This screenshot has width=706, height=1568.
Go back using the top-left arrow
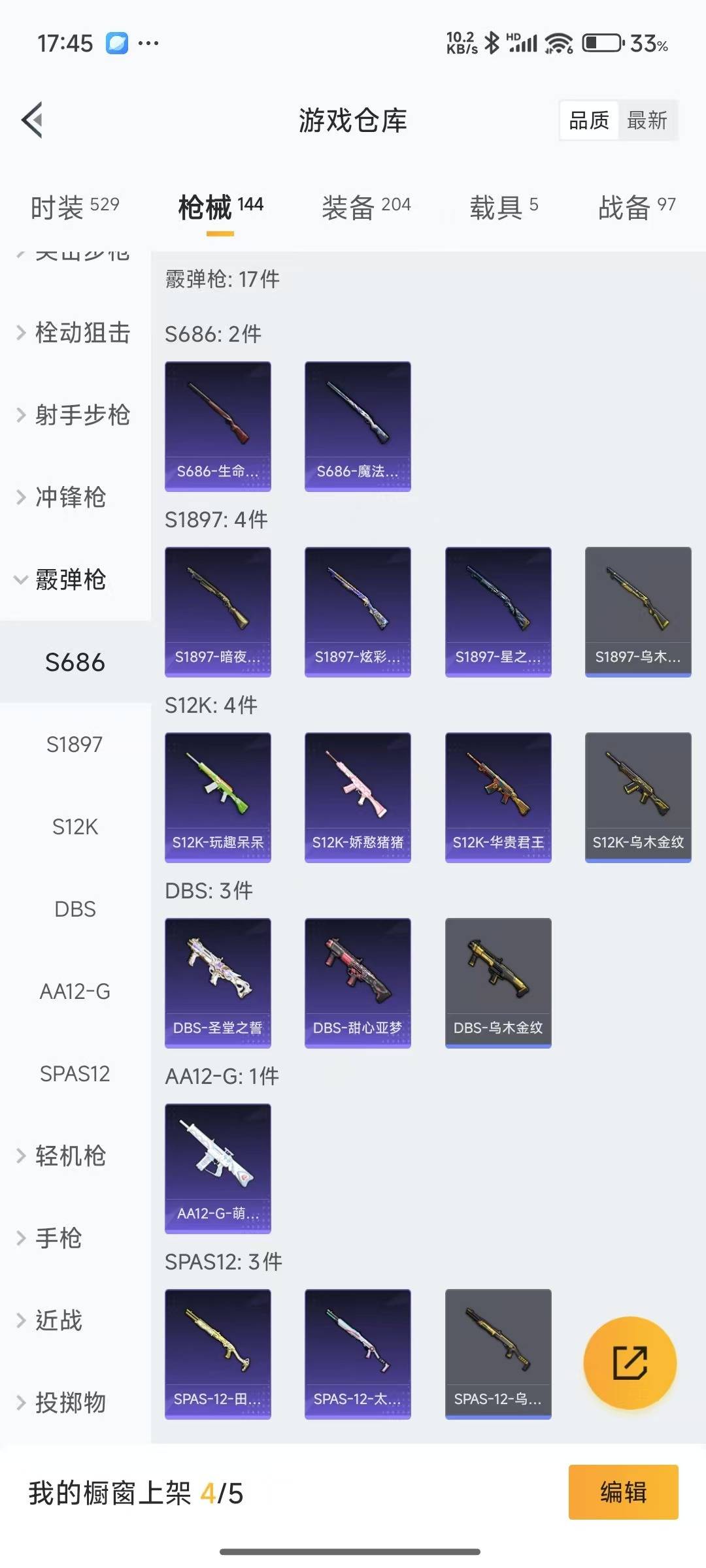click(33, 120)
